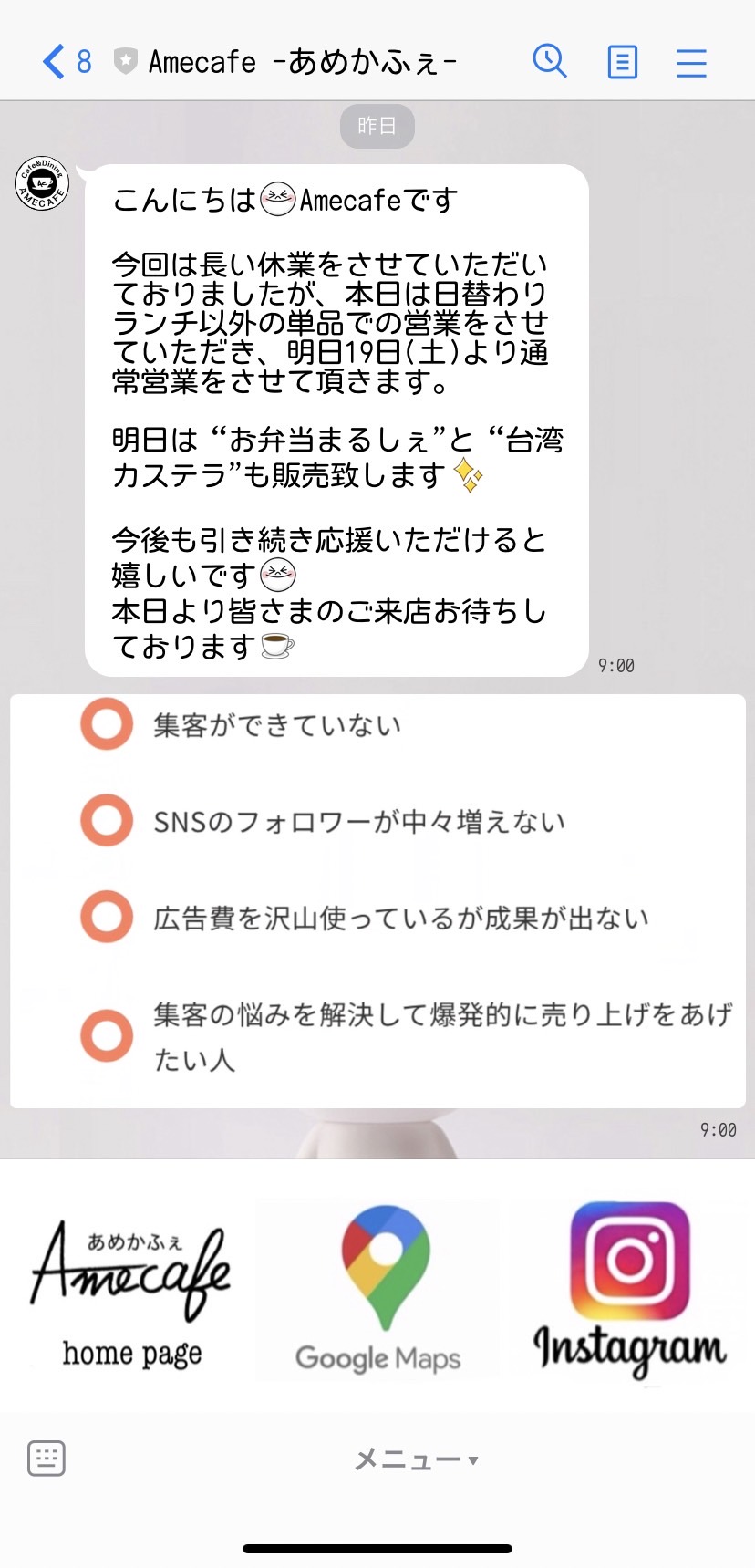Search within this Amecafe chat
Screen dimensions: 755x1568
click(x=550, y=62)
